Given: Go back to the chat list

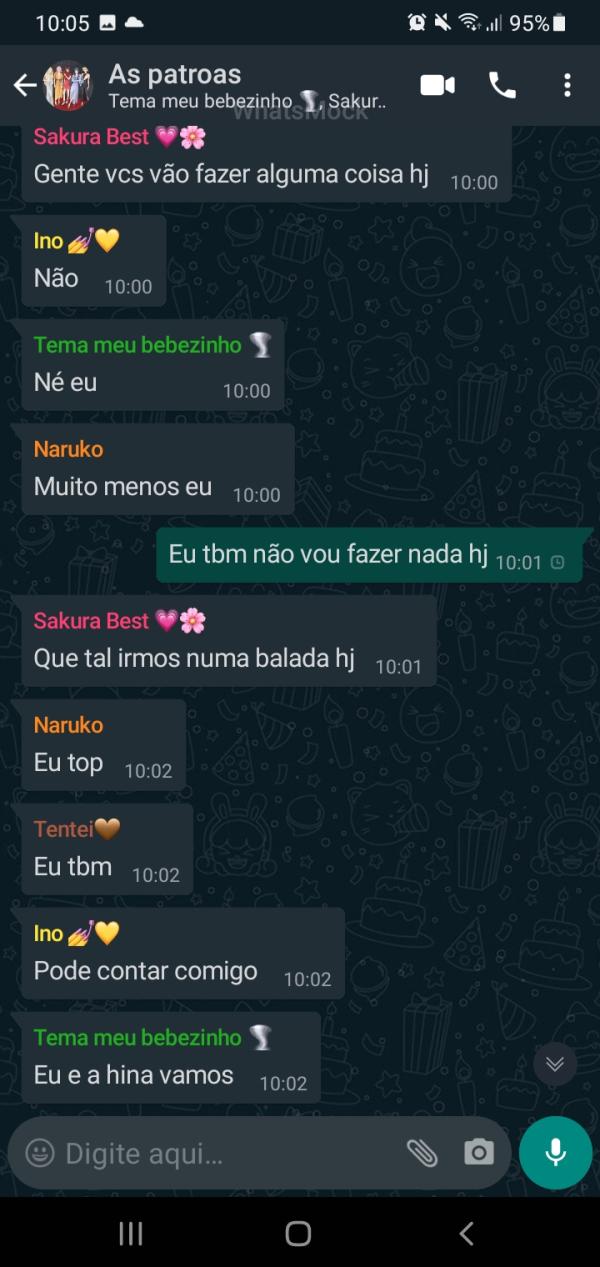Looking at the screenshot, I should tap(24, 86).
